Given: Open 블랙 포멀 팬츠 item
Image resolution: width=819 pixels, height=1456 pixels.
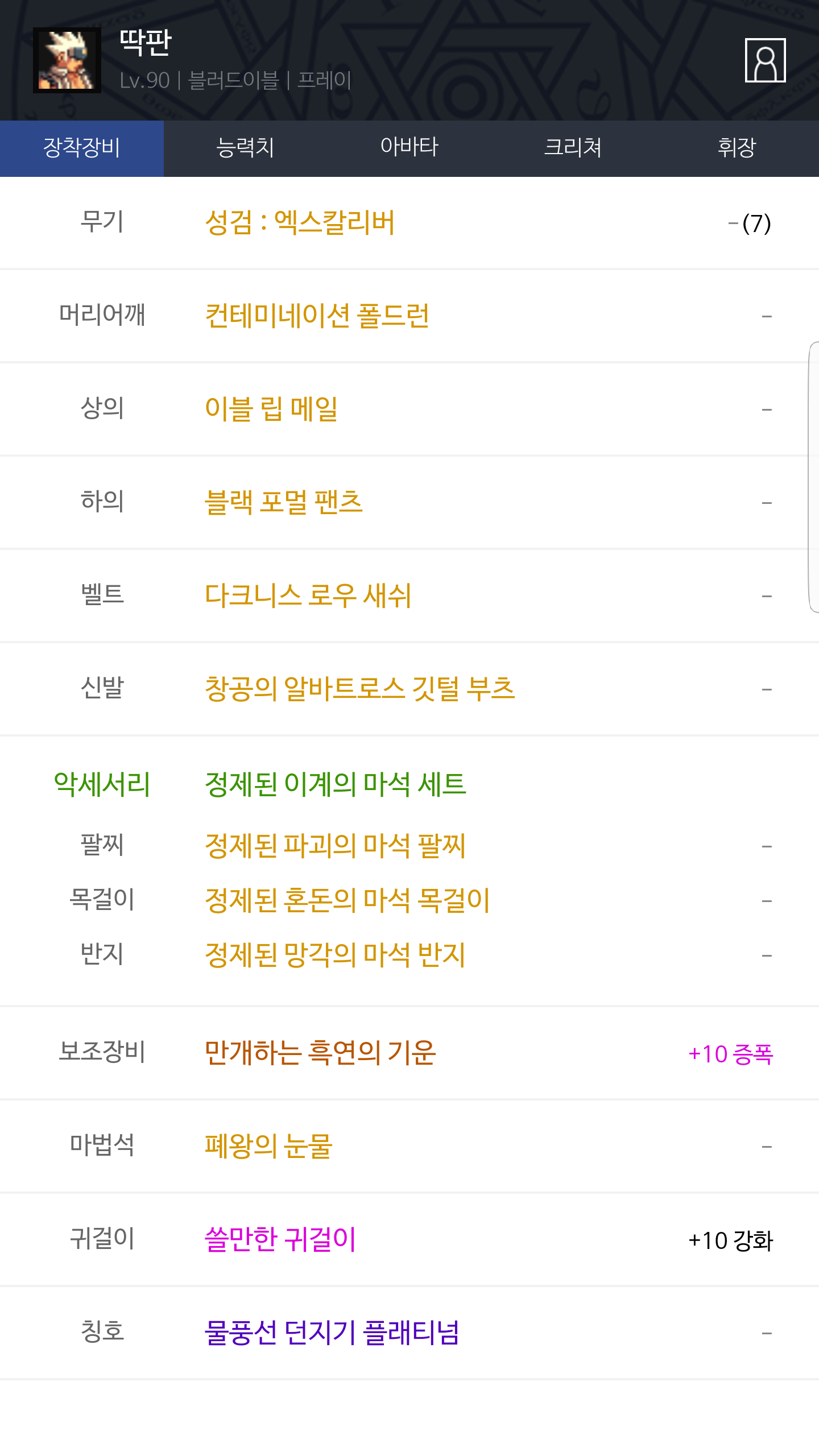Looking at the screenshot, I should (x=284, y=502).
